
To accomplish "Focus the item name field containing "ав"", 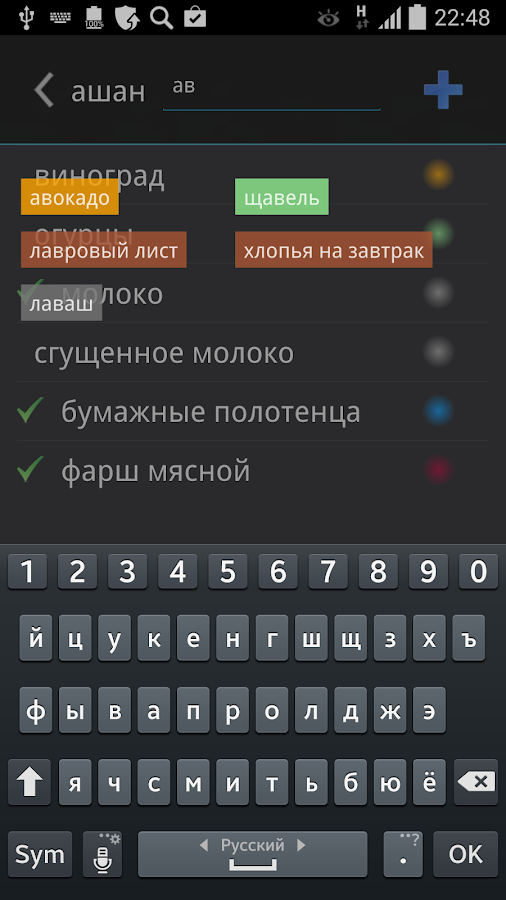I will click(x=271, y=89).
